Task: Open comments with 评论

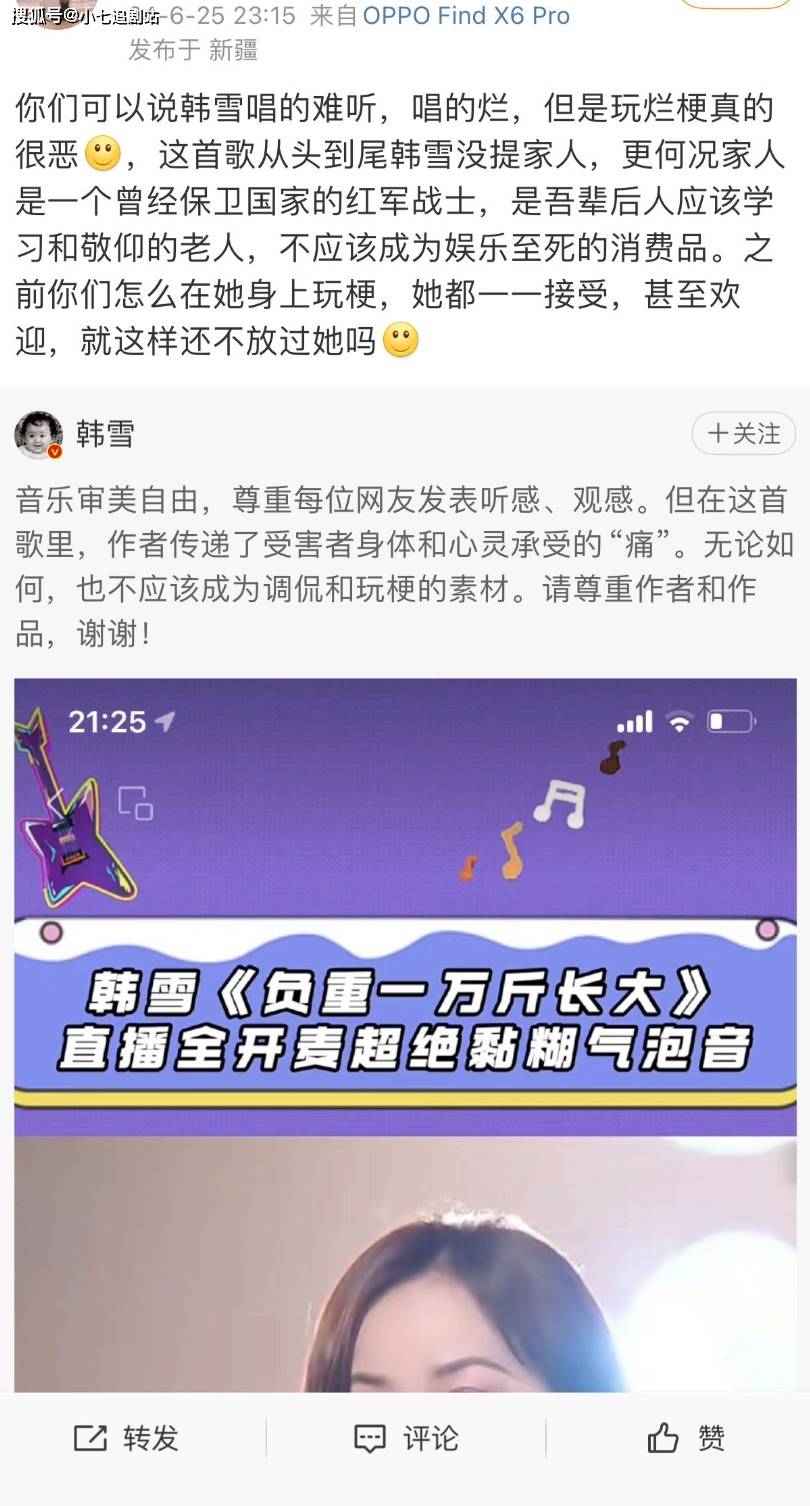Action: [x=406, y=1439]
